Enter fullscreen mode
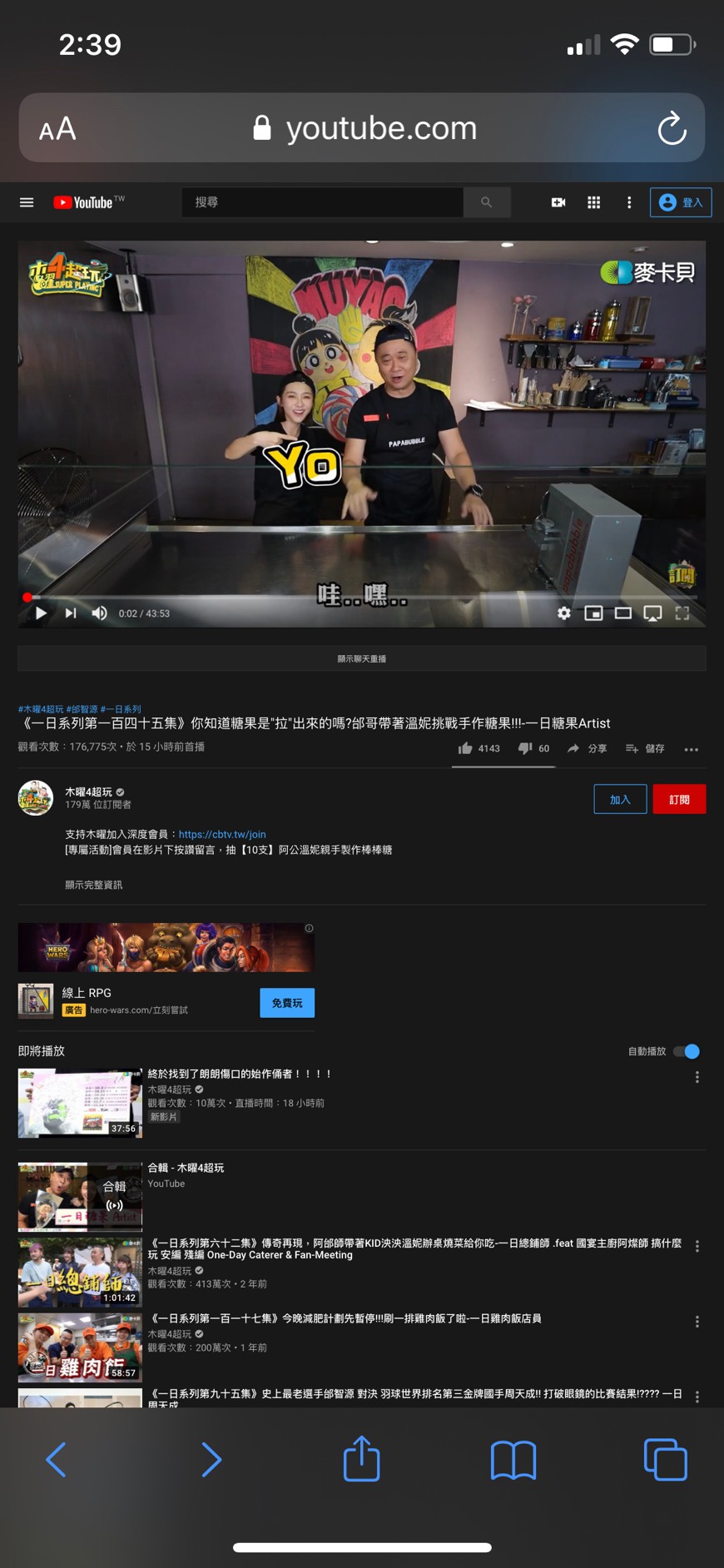 click(682, 613)
